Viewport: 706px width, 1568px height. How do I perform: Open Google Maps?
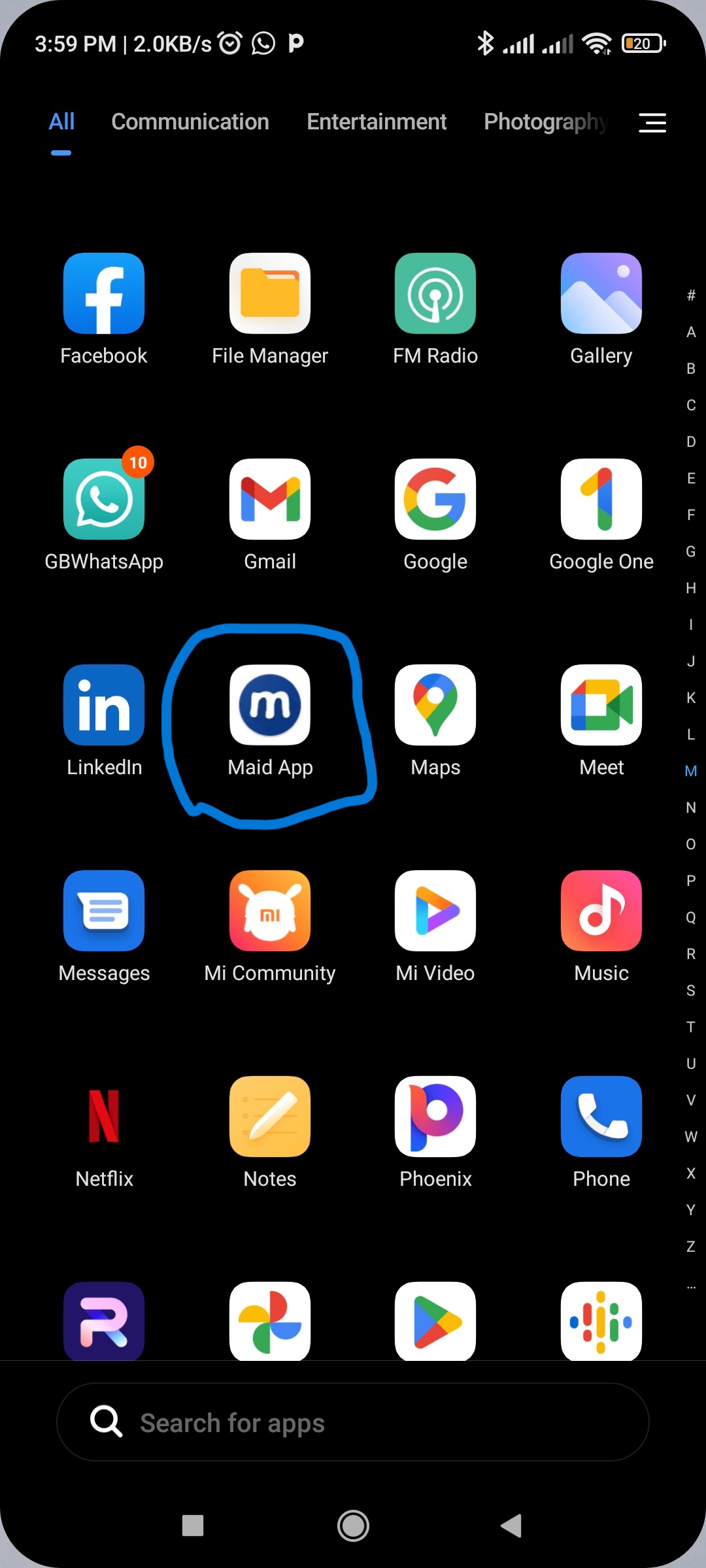(x=435, y=706)
